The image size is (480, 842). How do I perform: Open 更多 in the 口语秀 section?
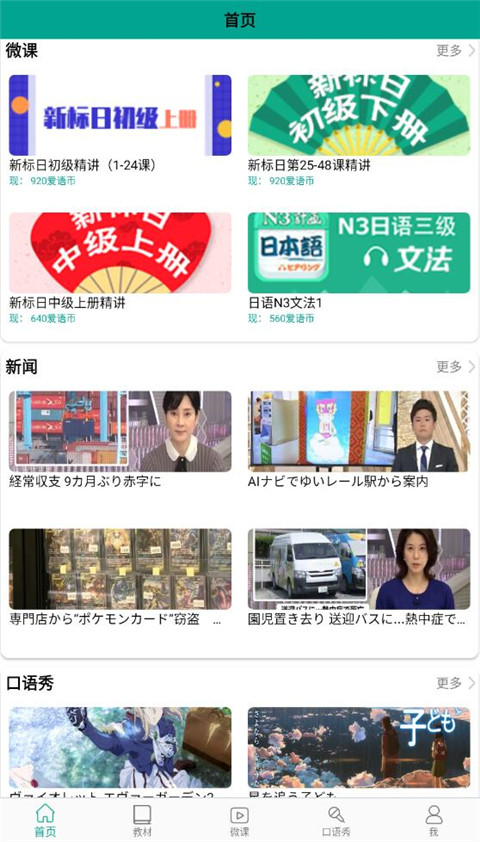tap(455, 683)
